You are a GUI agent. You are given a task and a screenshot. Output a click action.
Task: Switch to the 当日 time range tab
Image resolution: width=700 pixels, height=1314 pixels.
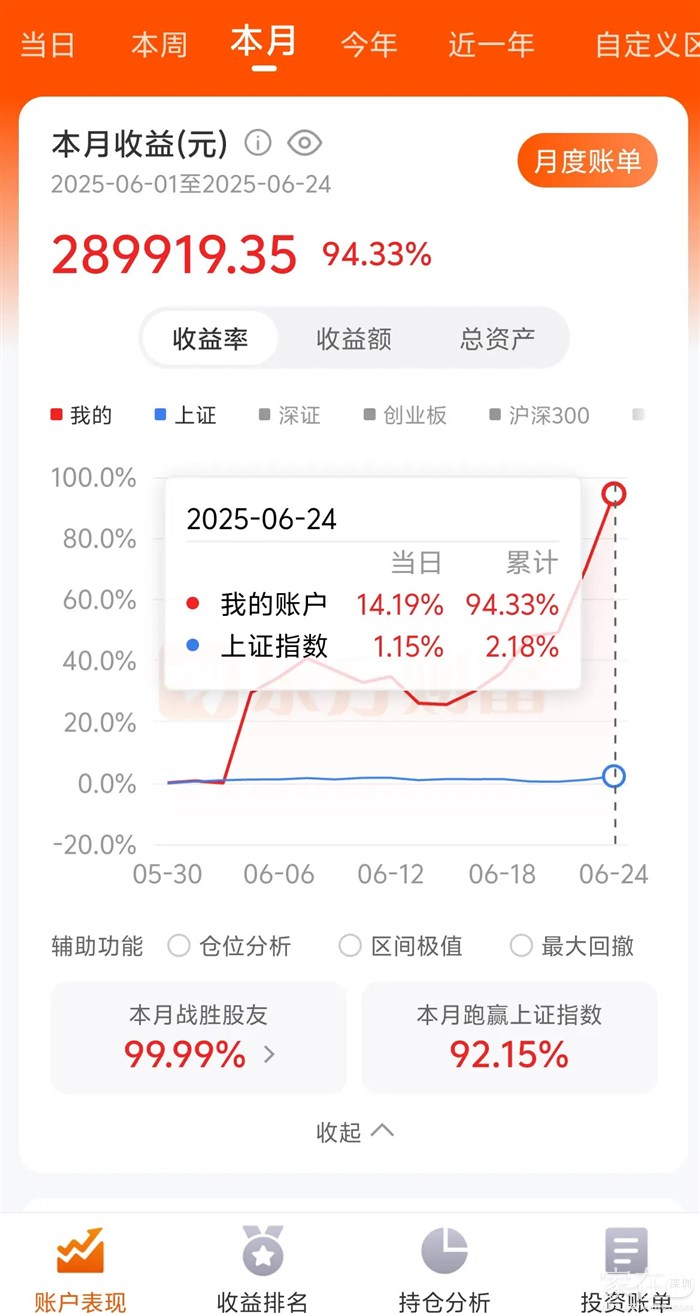point(48,45)
